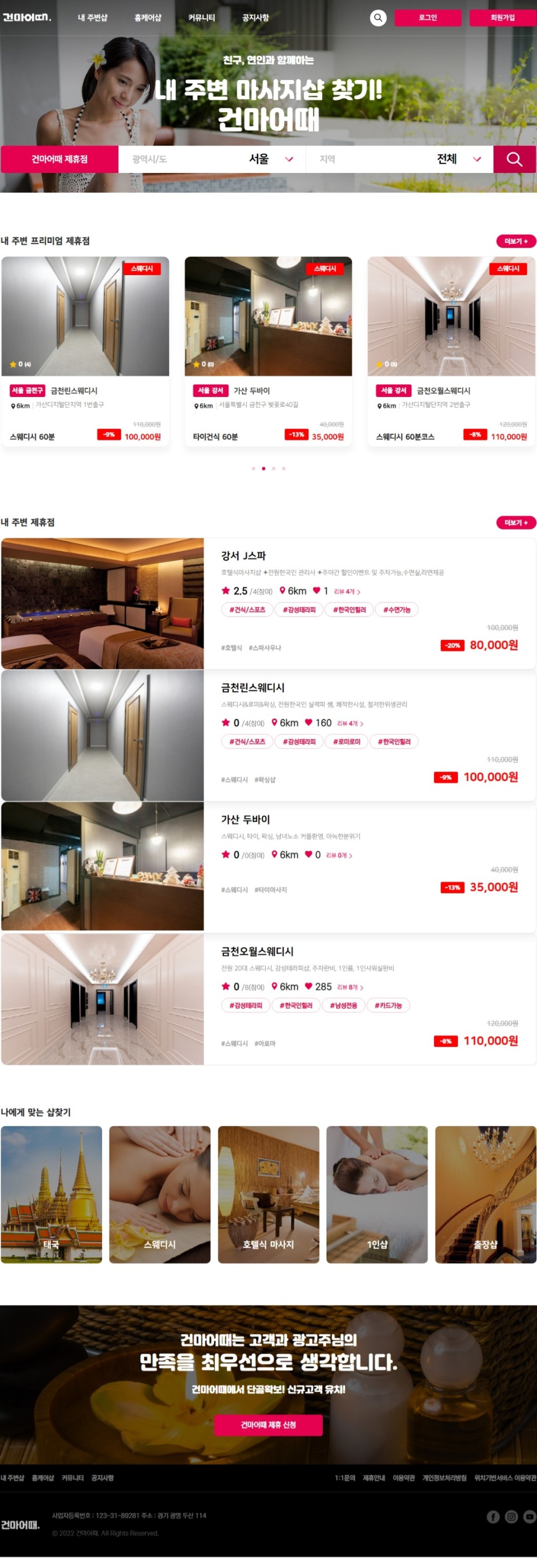Tap 더보기 next to 내 주변 프리미엄 제휴점
This screenshot has width=537, height=1568.
click(515, 241)
